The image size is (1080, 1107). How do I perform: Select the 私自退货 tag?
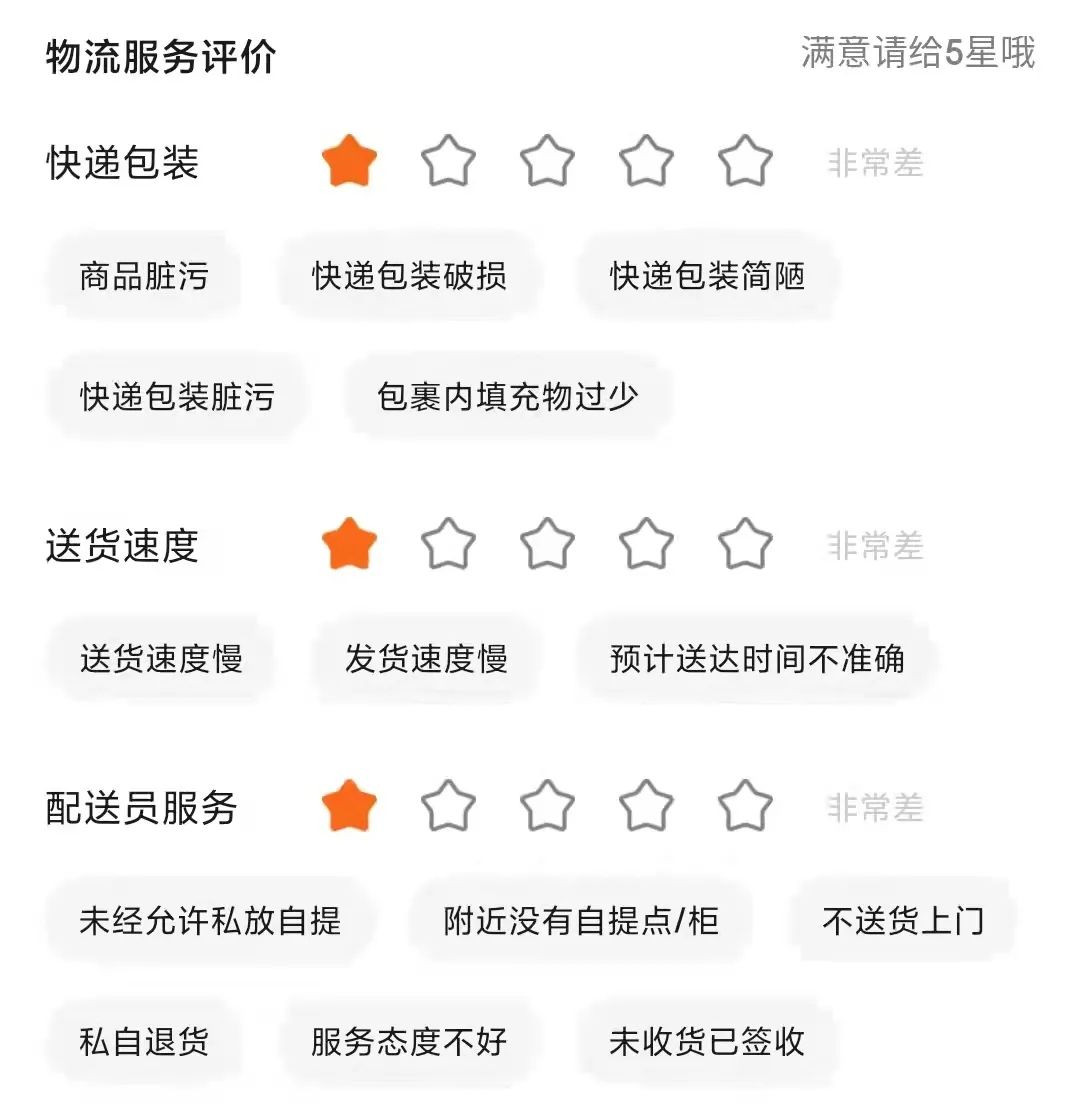point(144,1041)
